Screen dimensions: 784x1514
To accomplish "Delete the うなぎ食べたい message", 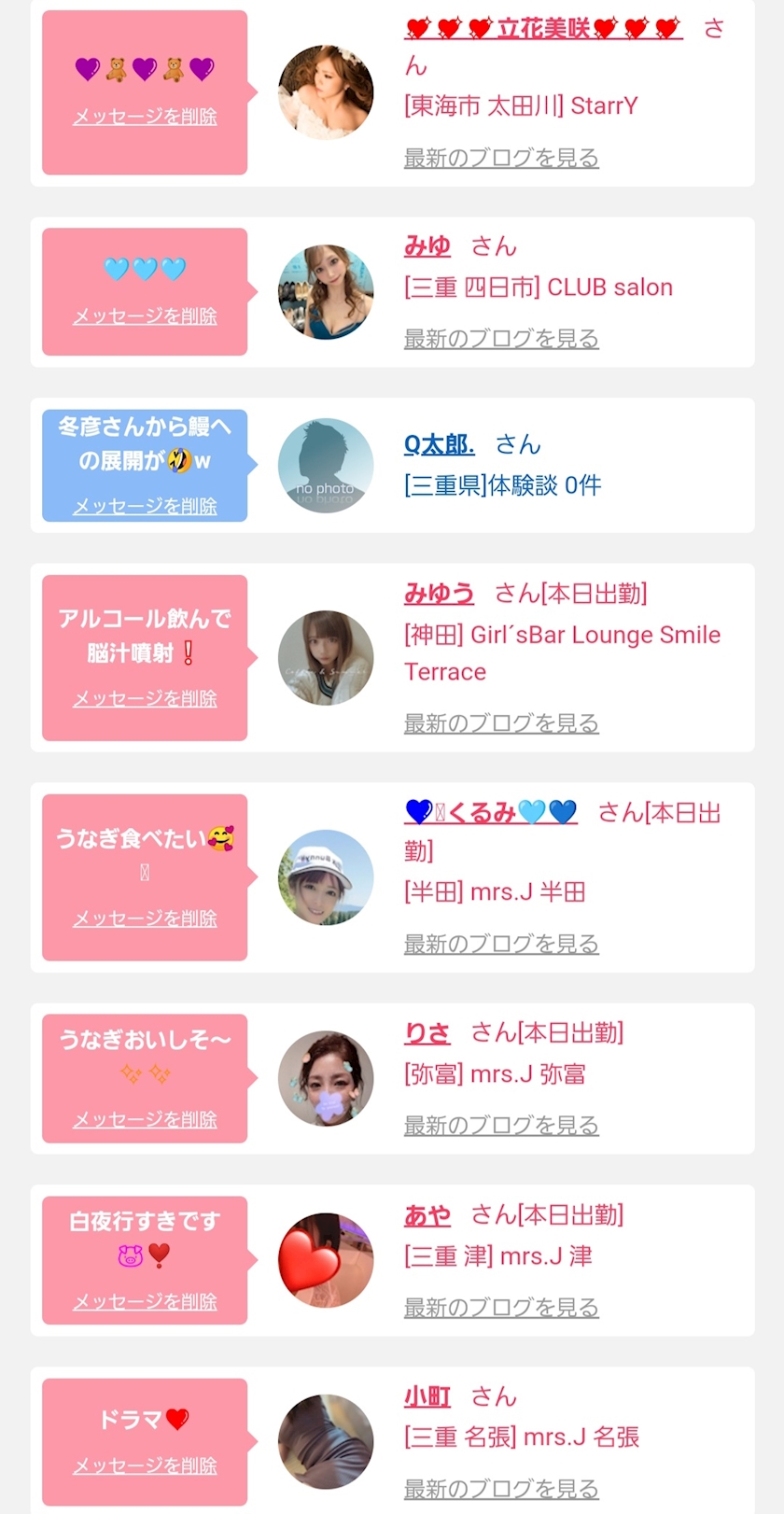I will pos(145,918).
